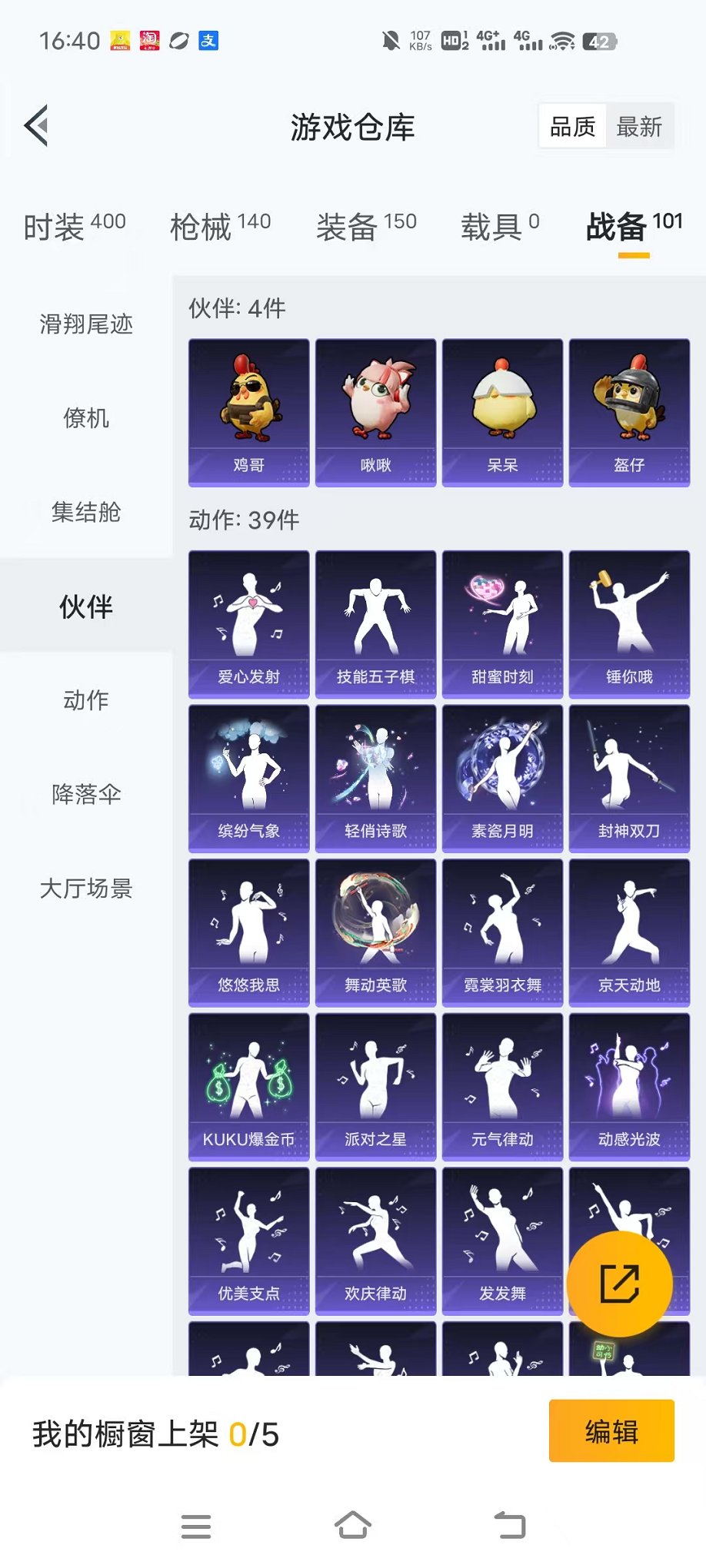Open the 舞动英歌 action
The height and width of the screenshot is (1568, 706).
click(x=375, y=930)
